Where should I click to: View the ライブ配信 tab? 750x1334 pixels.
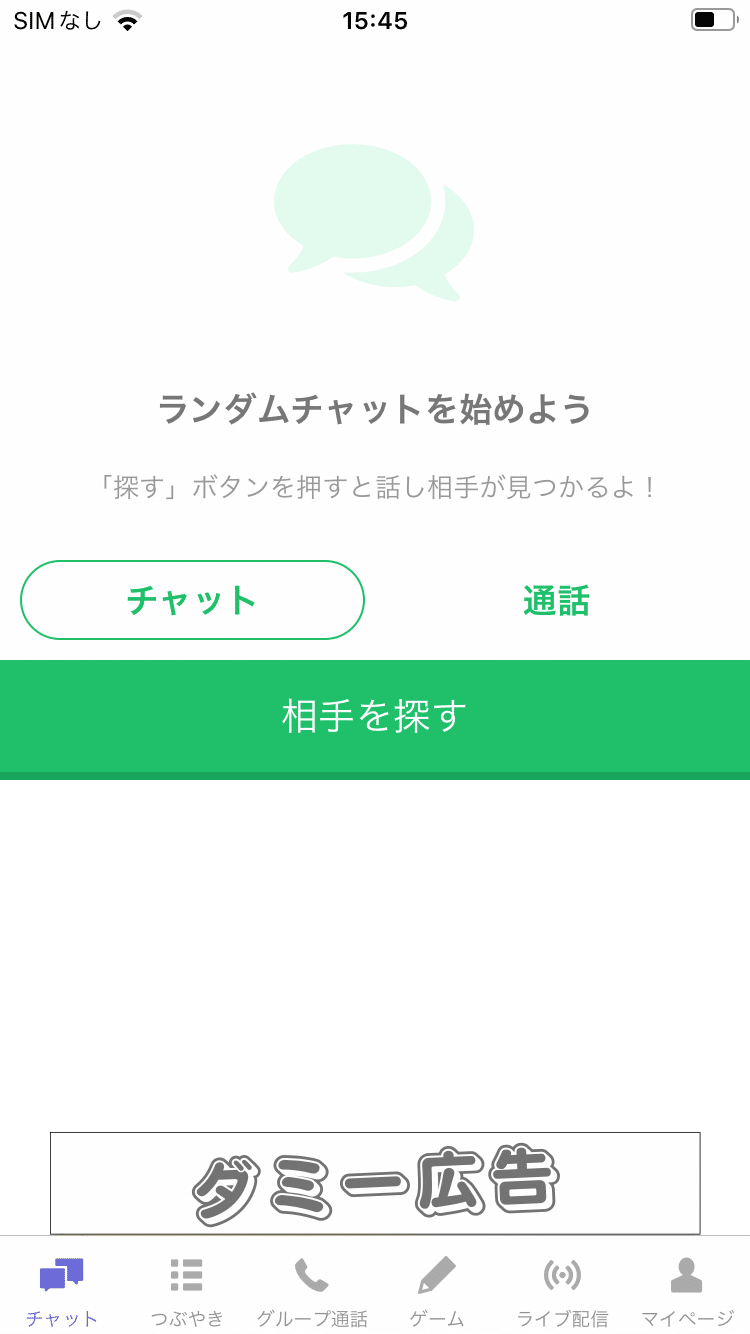tap(562, 1291)
